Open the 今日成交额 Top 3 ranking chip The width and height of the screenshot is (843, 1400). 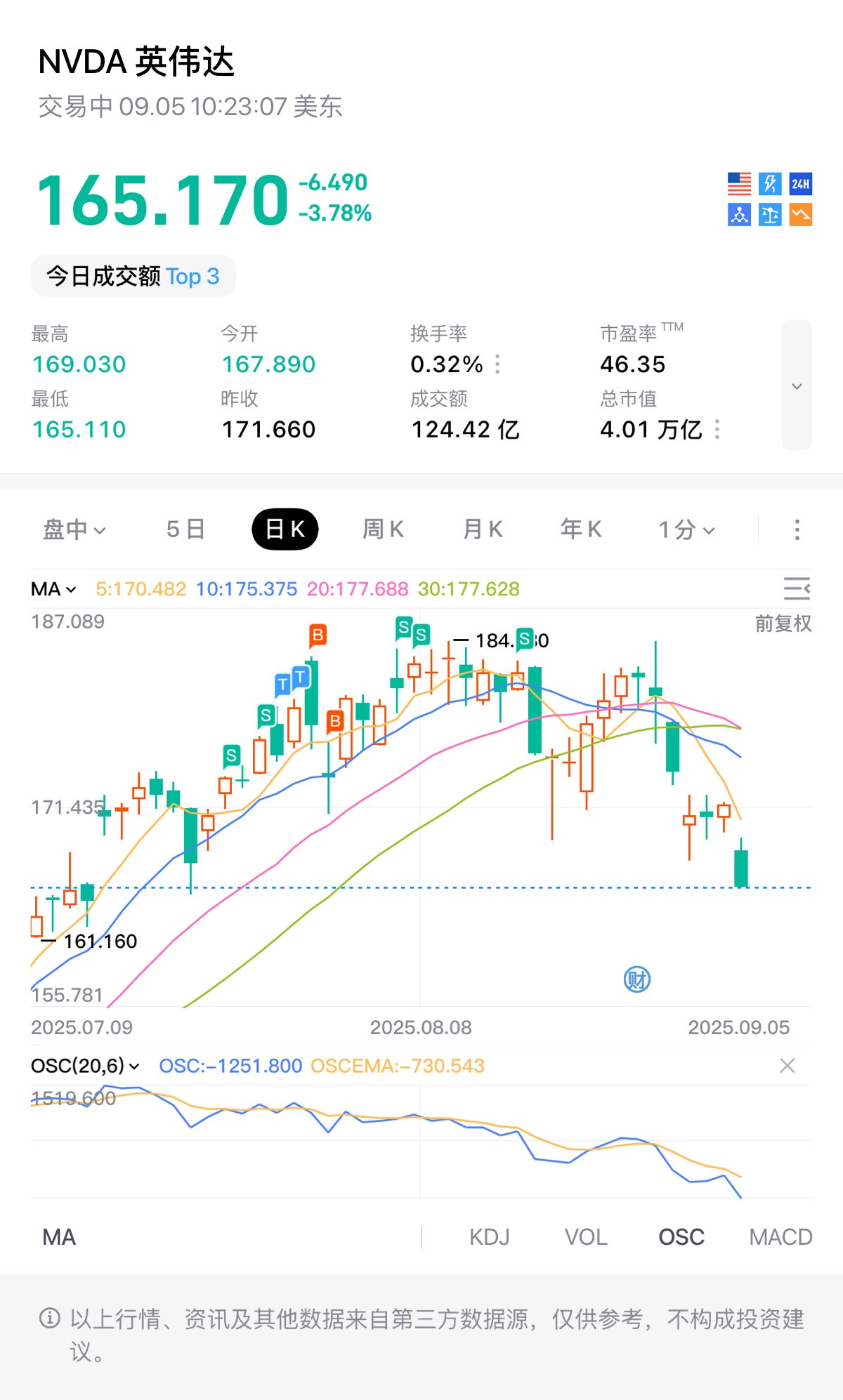(133, 277)
